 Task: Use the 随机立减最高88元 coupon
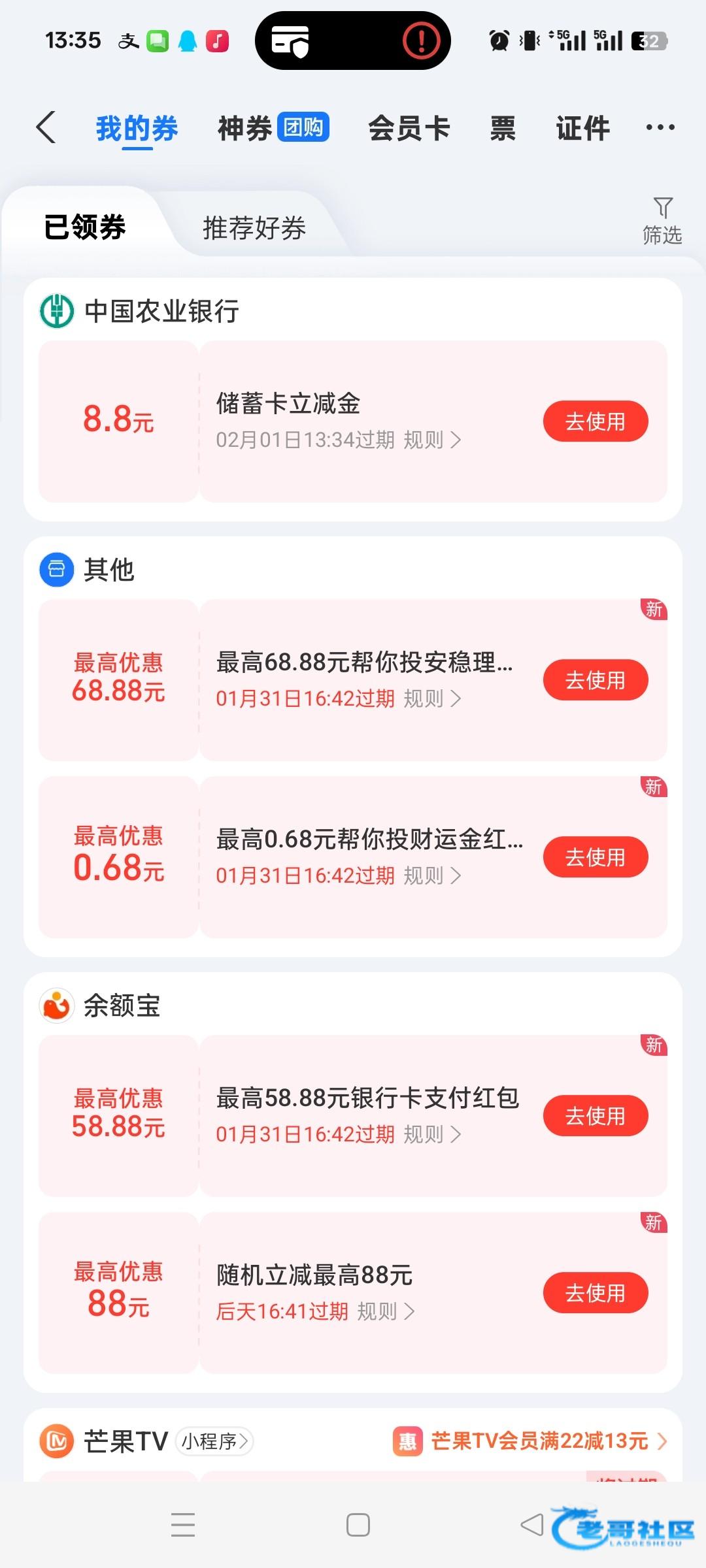click(x=595, y=1293)
